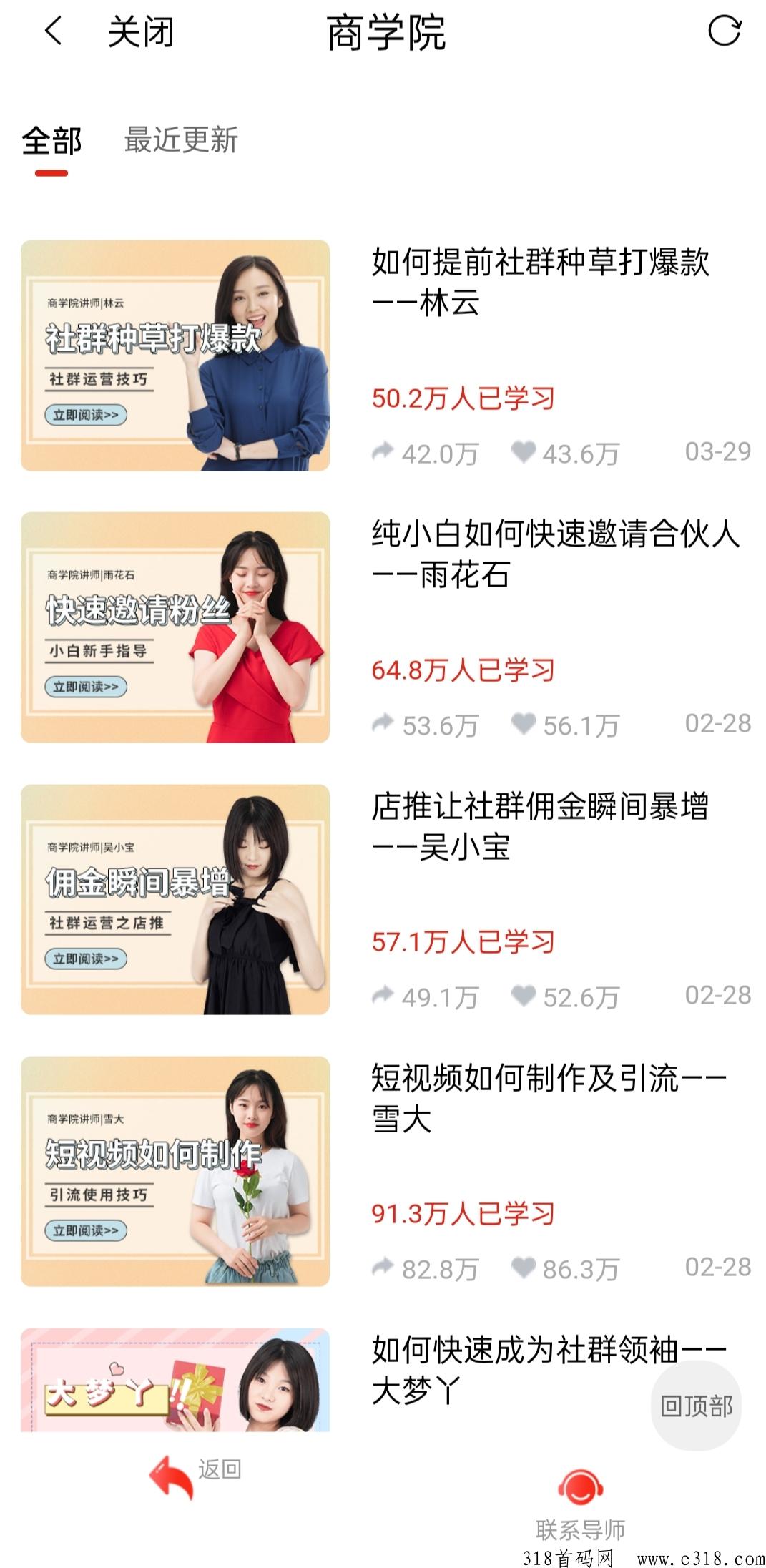Tap the back arrow in header
The height and width of the screenshot is (1568, 766).
coord(54,31)
